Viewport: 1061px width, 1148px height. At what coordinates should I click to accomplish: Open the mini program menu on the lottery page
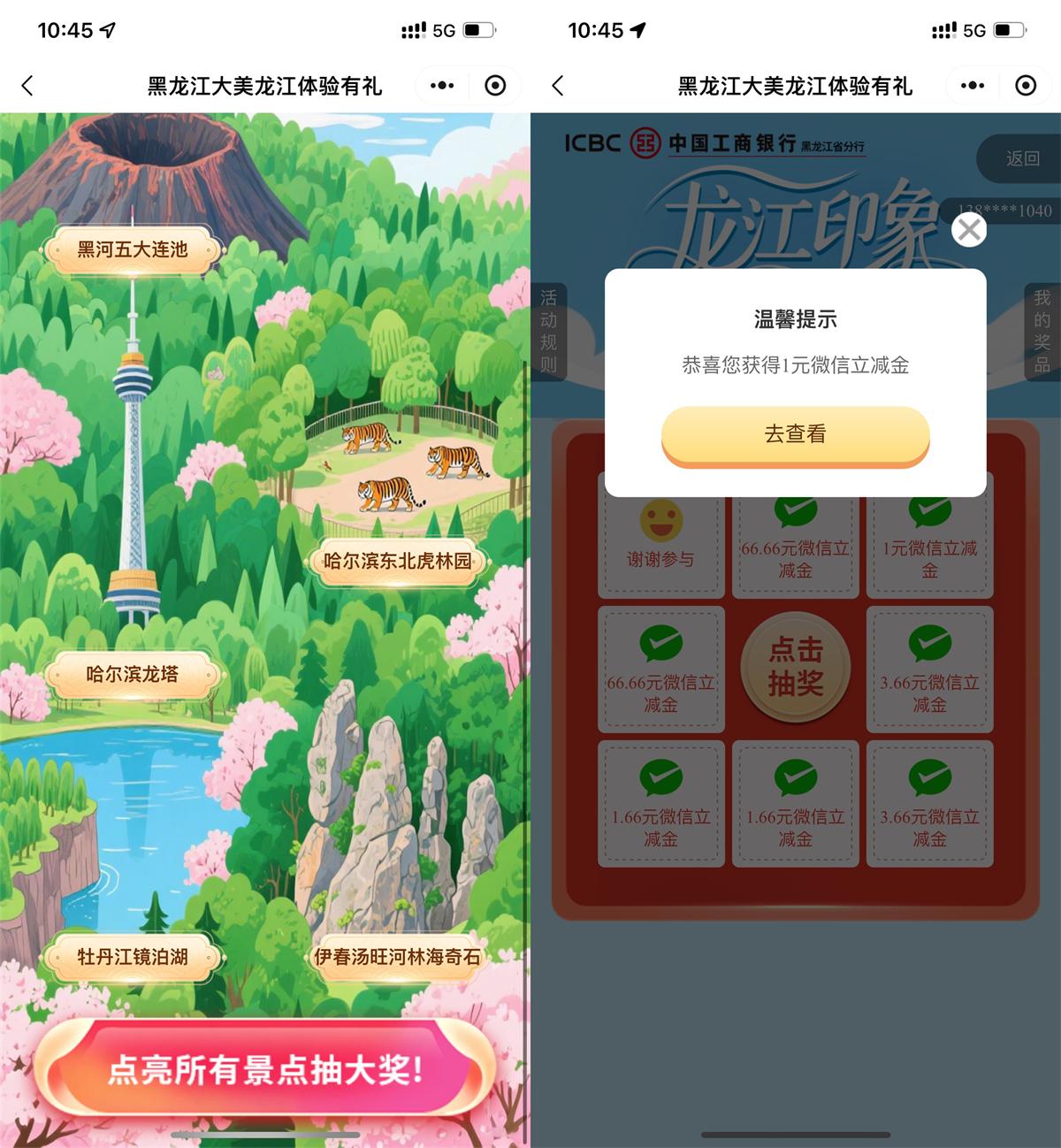click(x=973, y=86)
